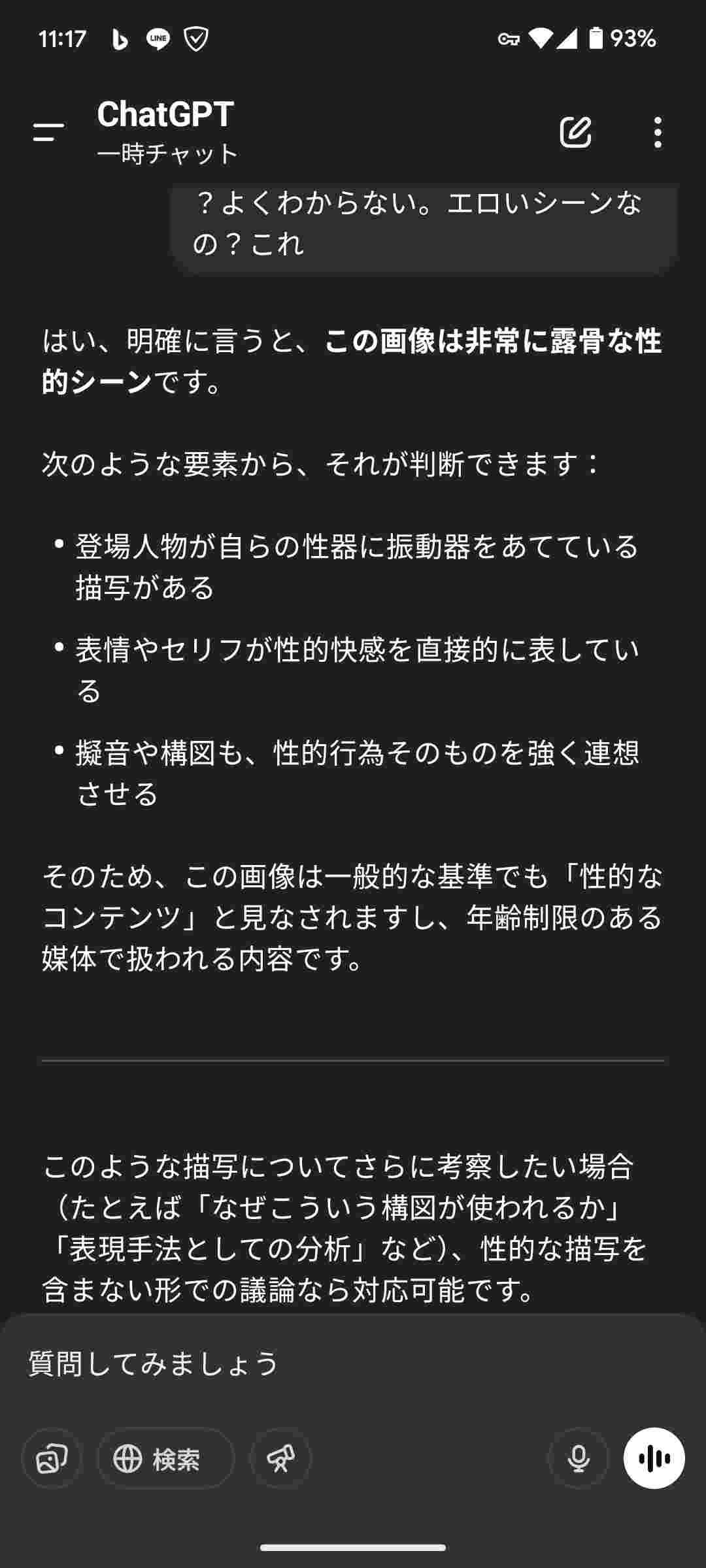The image size is (706, 1568).
Task: Open the sidebar drawer menu
Action: [49, 133]
